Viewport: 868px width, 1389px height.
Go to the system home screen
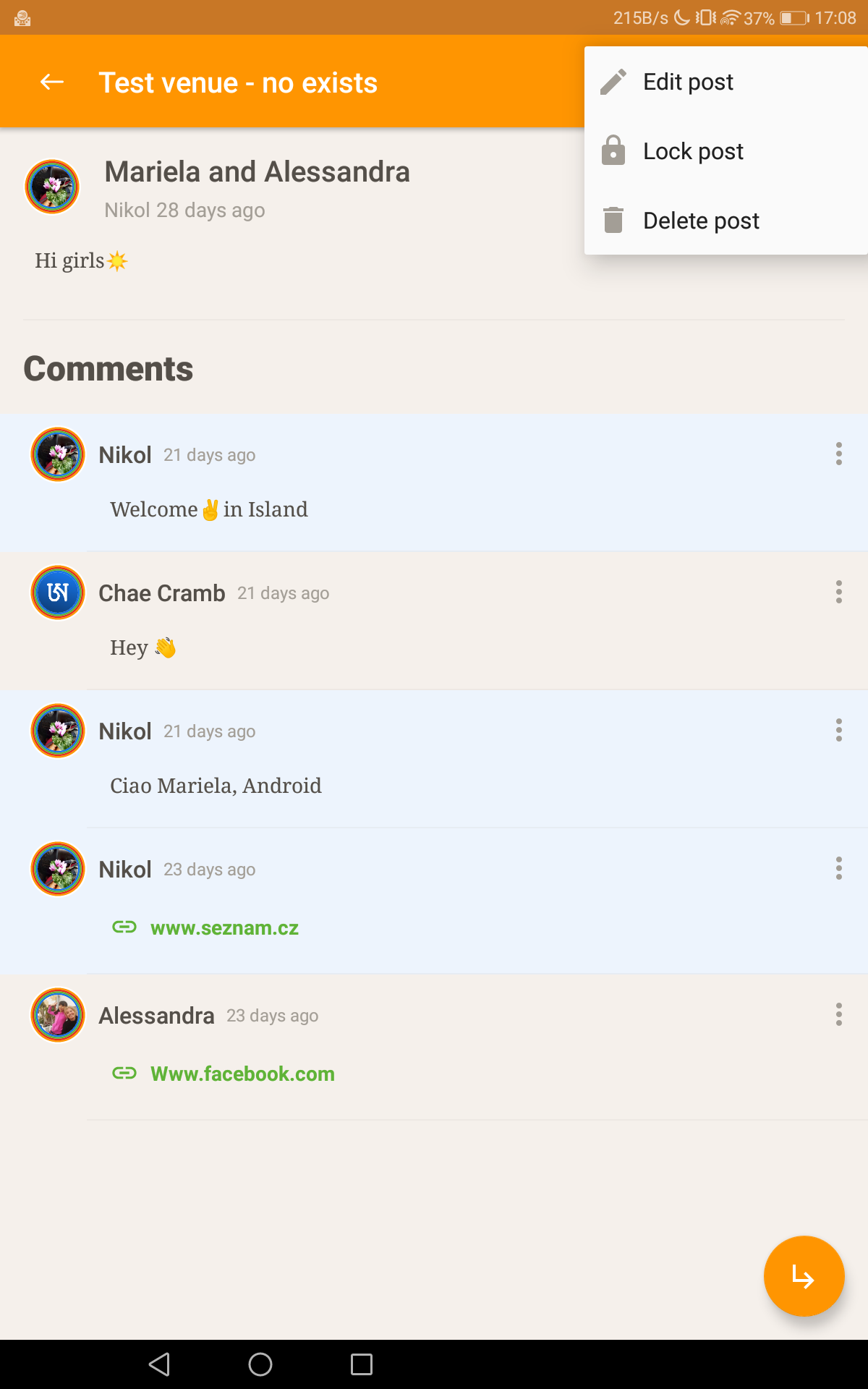tap(260, 1364)
